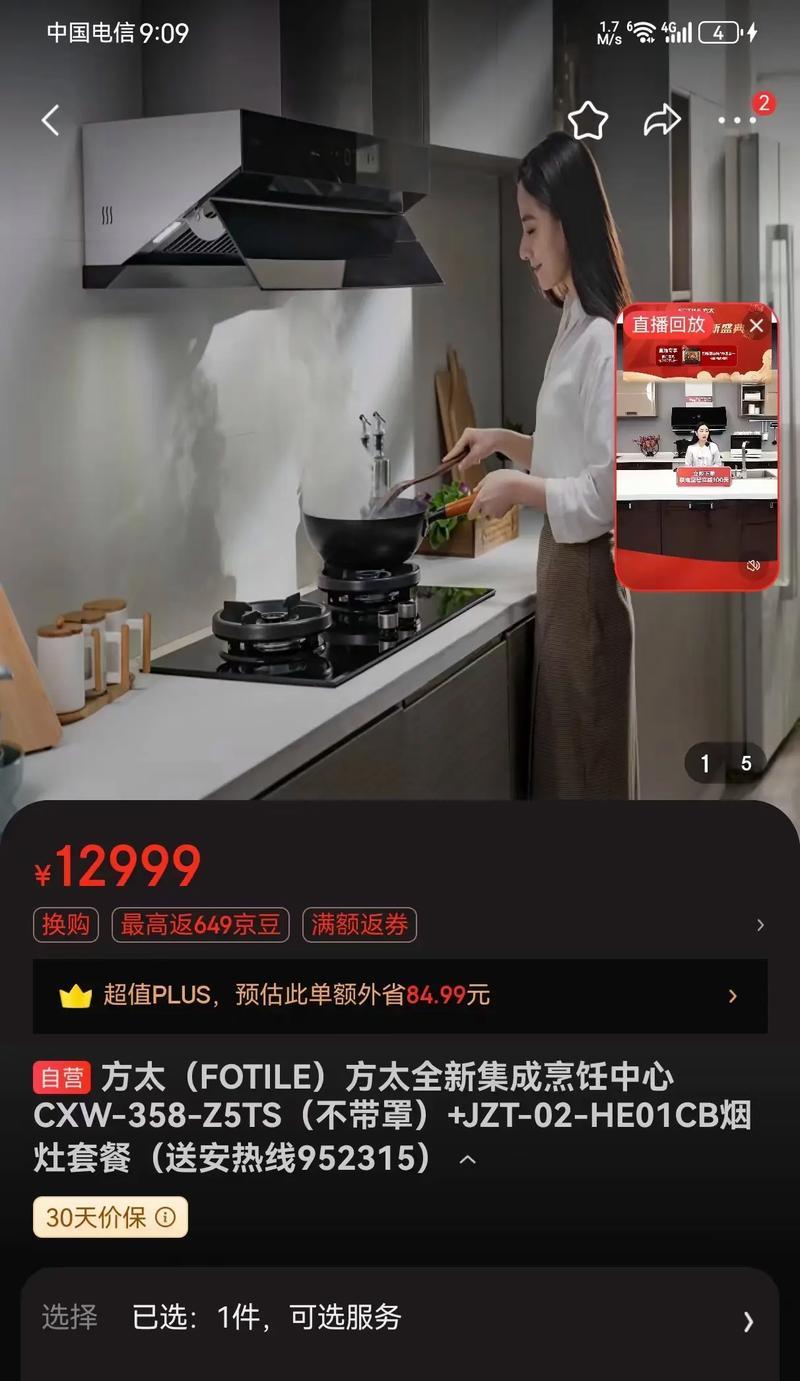Go back using the top-left arrow
The height and width of the screenshot is (1381, 800).
pyautogui.click(x=50, y=121)
